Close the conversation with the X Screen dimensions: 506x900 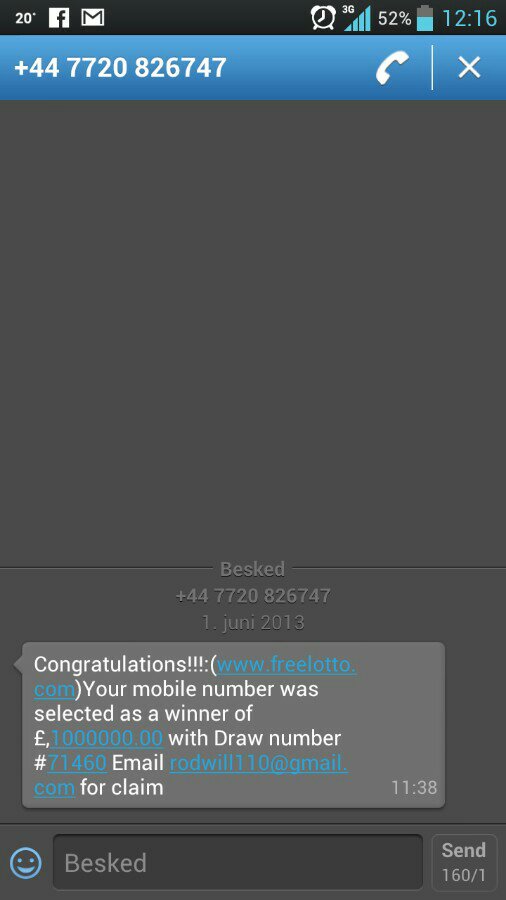pos(469,68)
